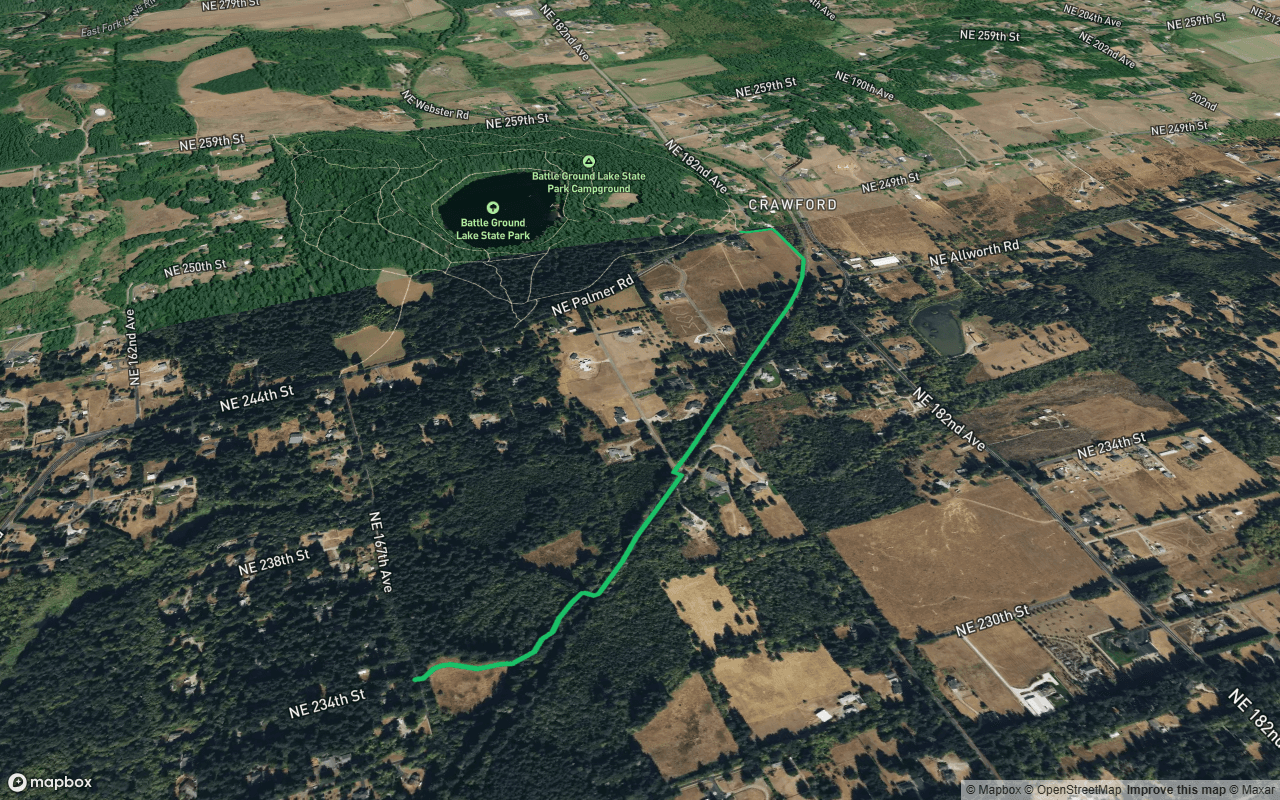Open the © Mapbox attribution link
This screenshot has width=1280, height=800.
point(993,790)
